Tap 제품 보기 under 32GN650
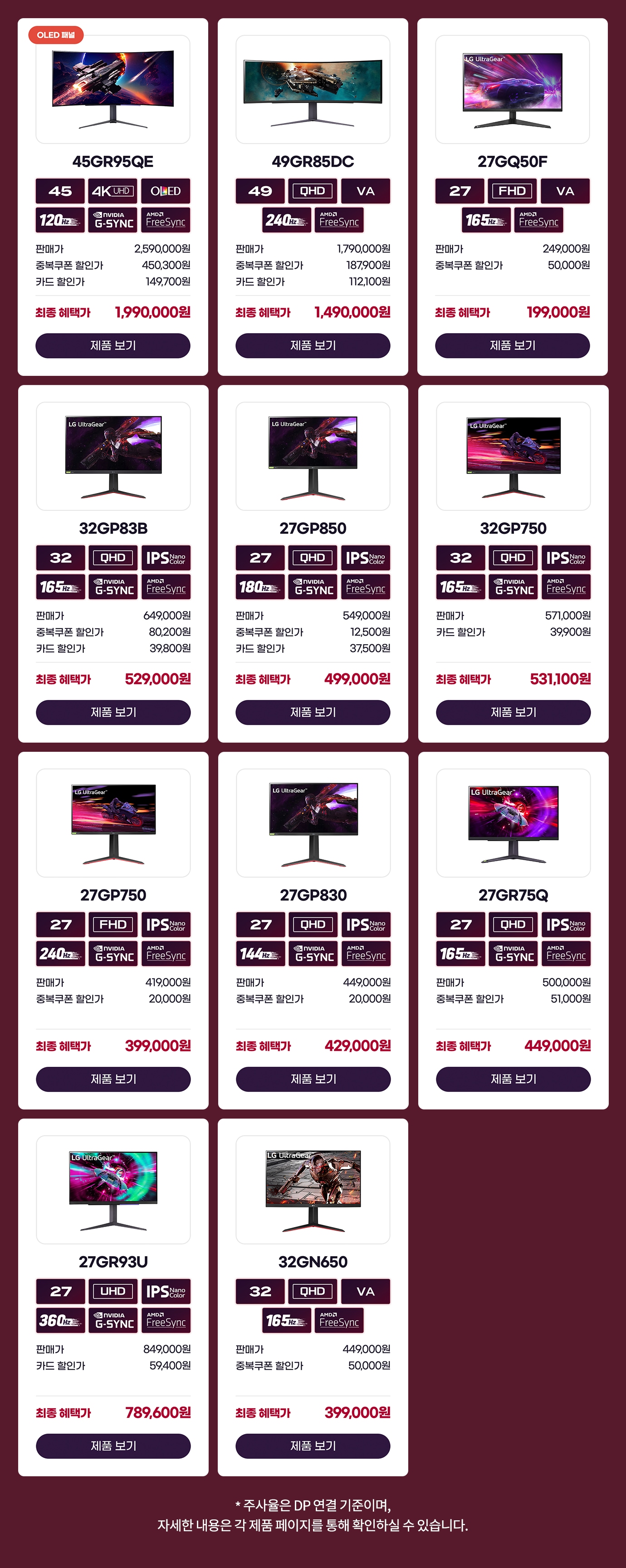This screenshot has width=626, height=1568. [313, 1445]
